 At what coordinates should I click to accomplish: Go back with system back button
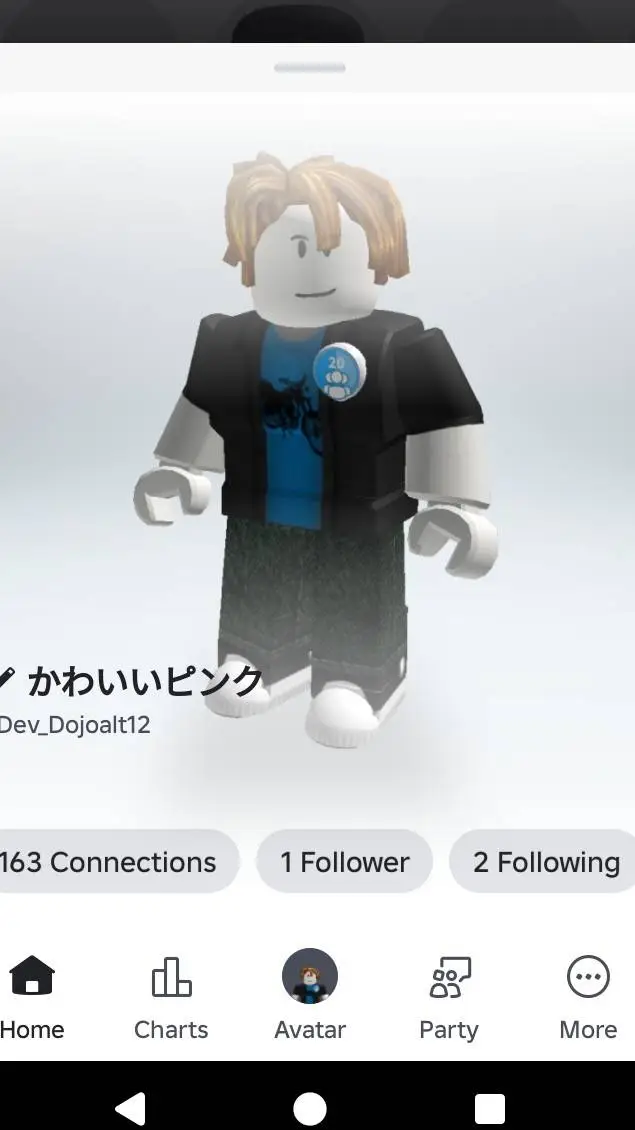[x=130, y=1108]
